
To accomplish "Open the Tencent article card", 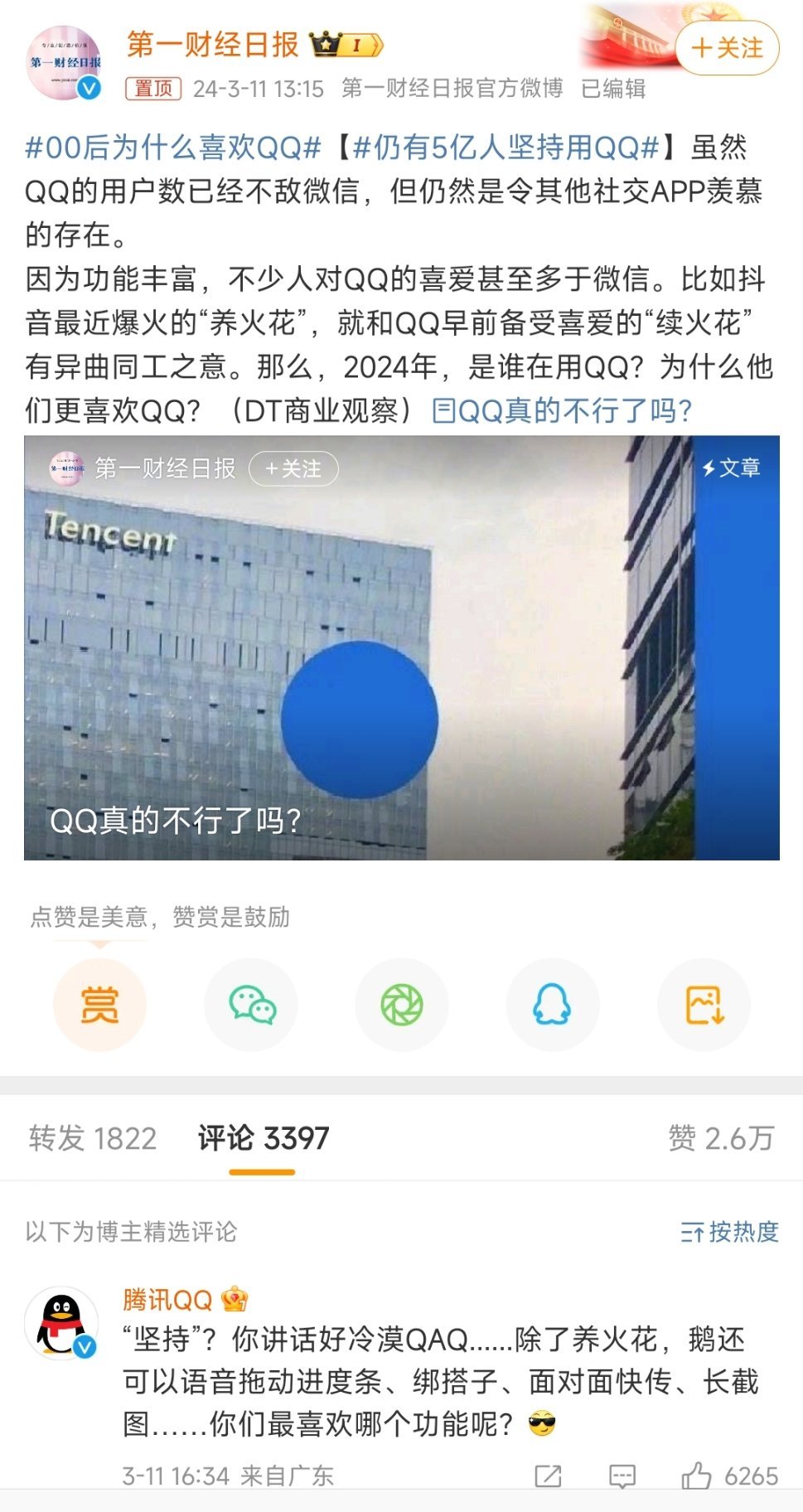I will (401, 647).
